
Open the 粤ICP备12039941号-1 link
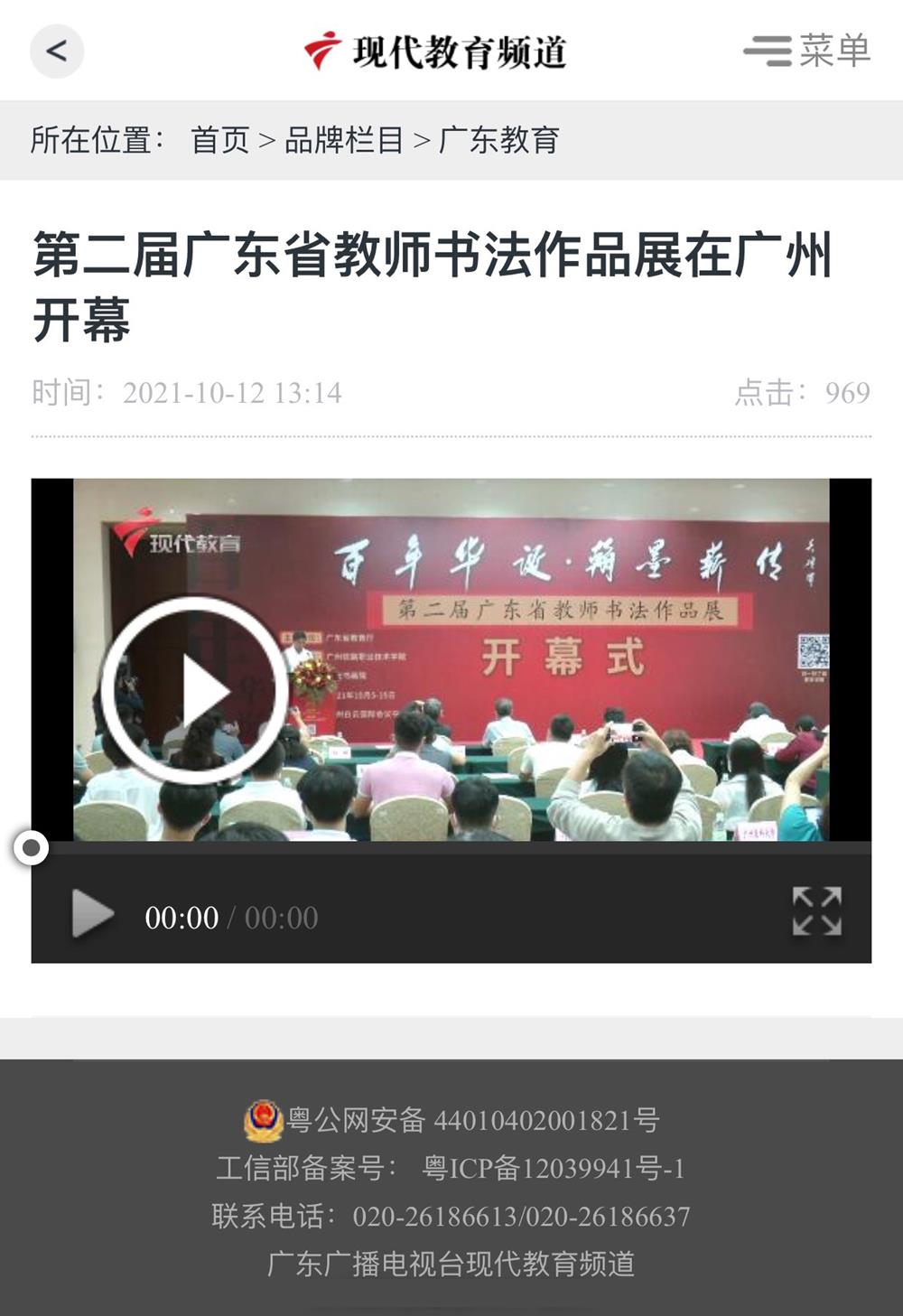(x=553, y=1168)
